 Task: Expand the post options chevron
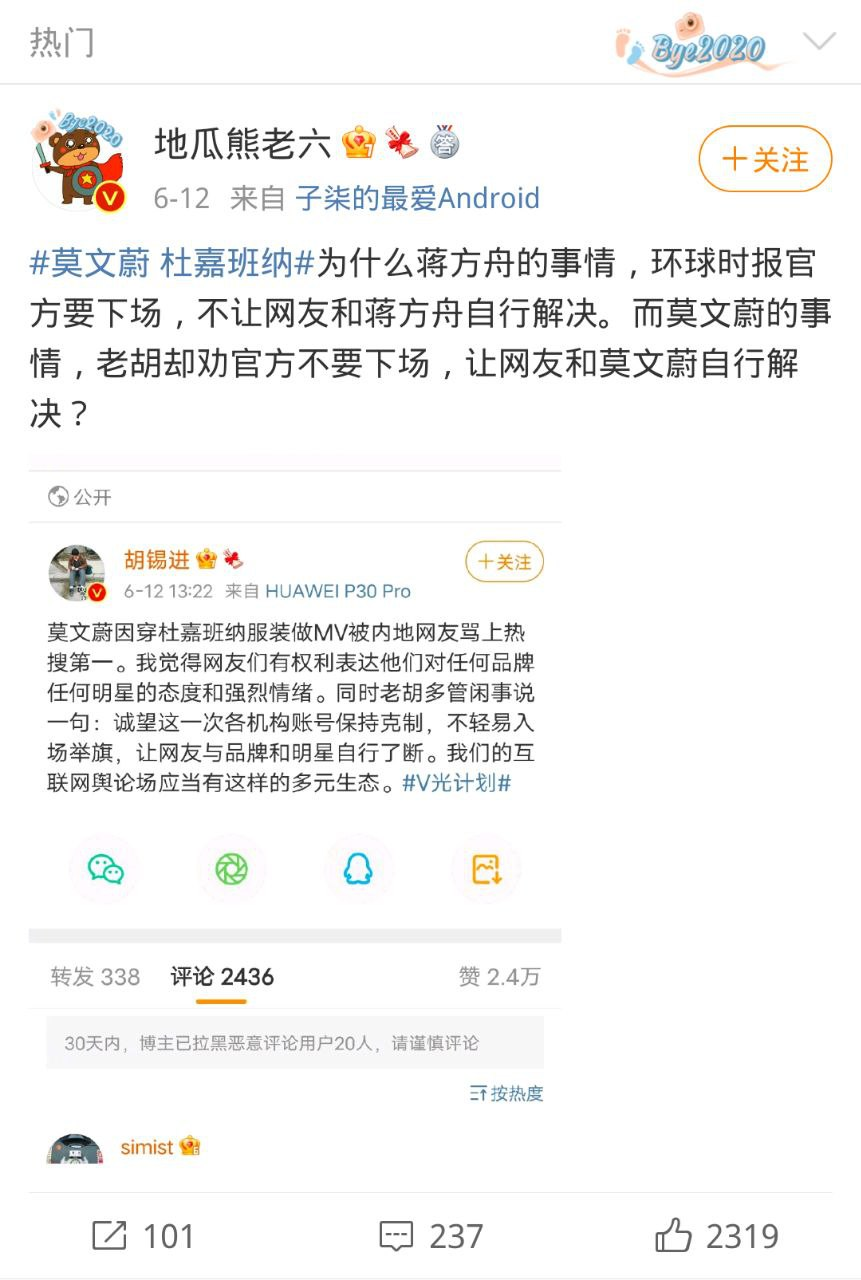click(x=819, y=42)
